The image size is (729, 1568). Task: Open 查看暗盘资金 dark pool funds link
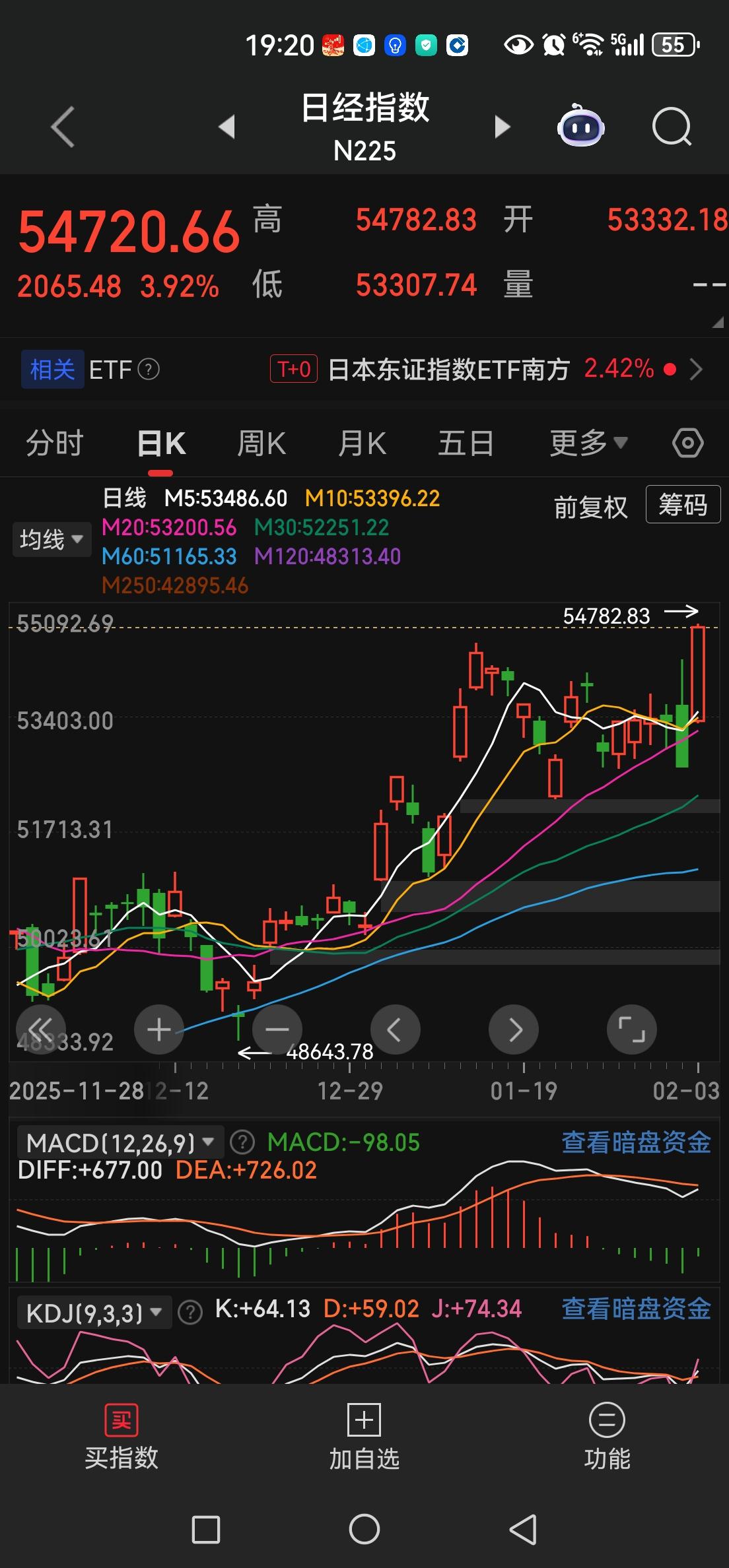point(636,1141)
